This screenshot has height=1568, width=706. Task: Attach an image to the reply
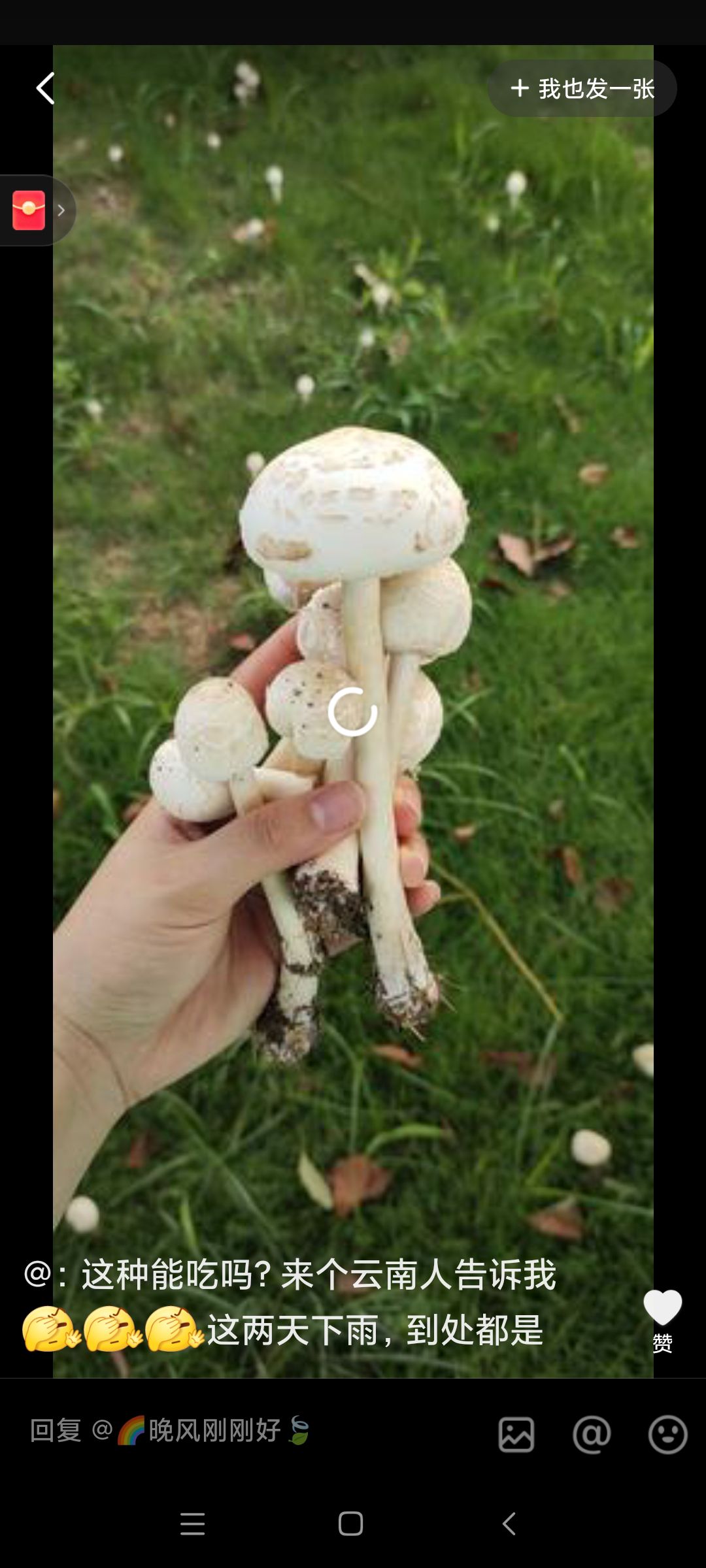(516, 1435)
